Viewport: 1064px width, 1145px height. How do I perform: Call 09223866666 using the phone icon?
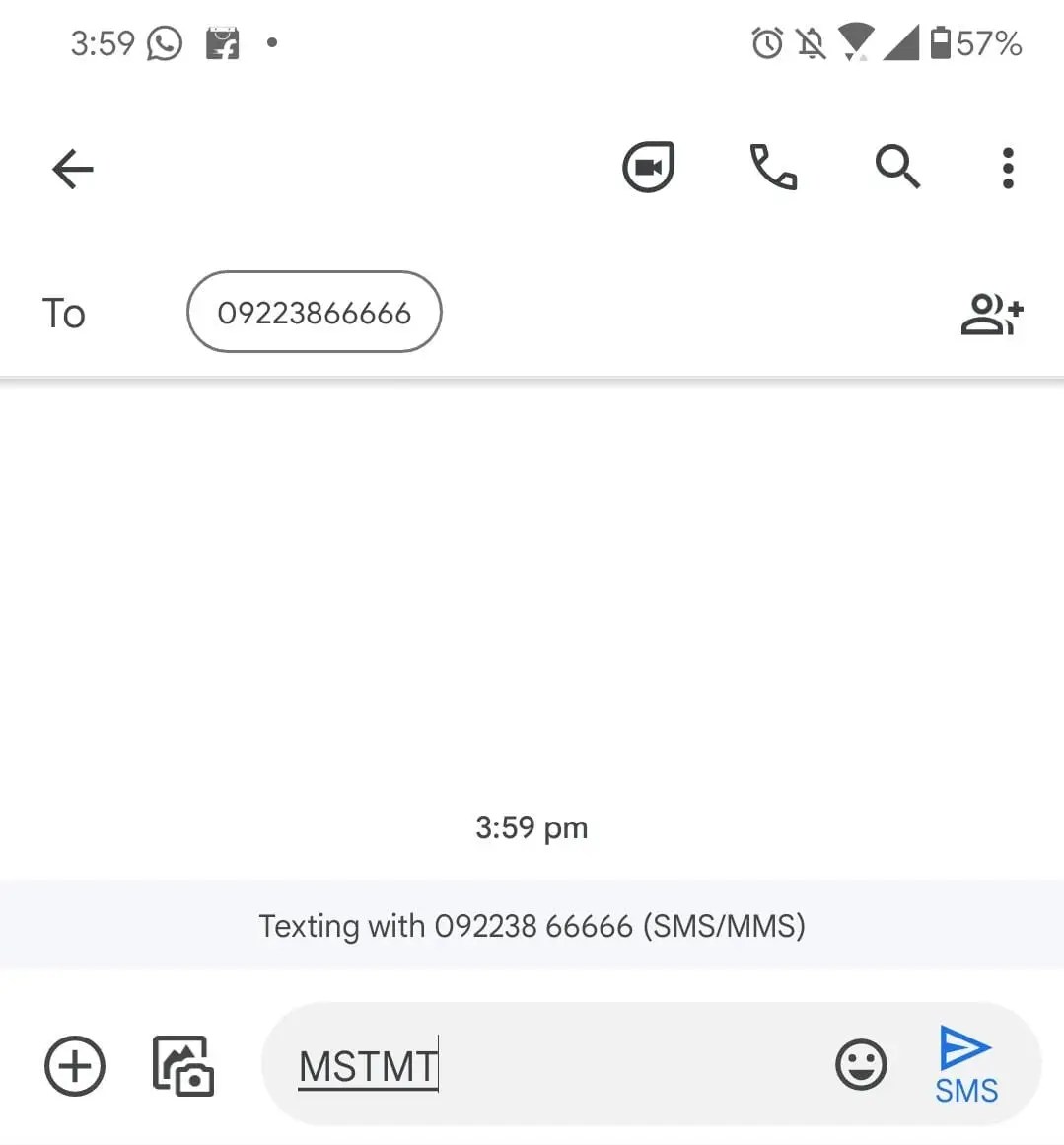coord(774,168)
